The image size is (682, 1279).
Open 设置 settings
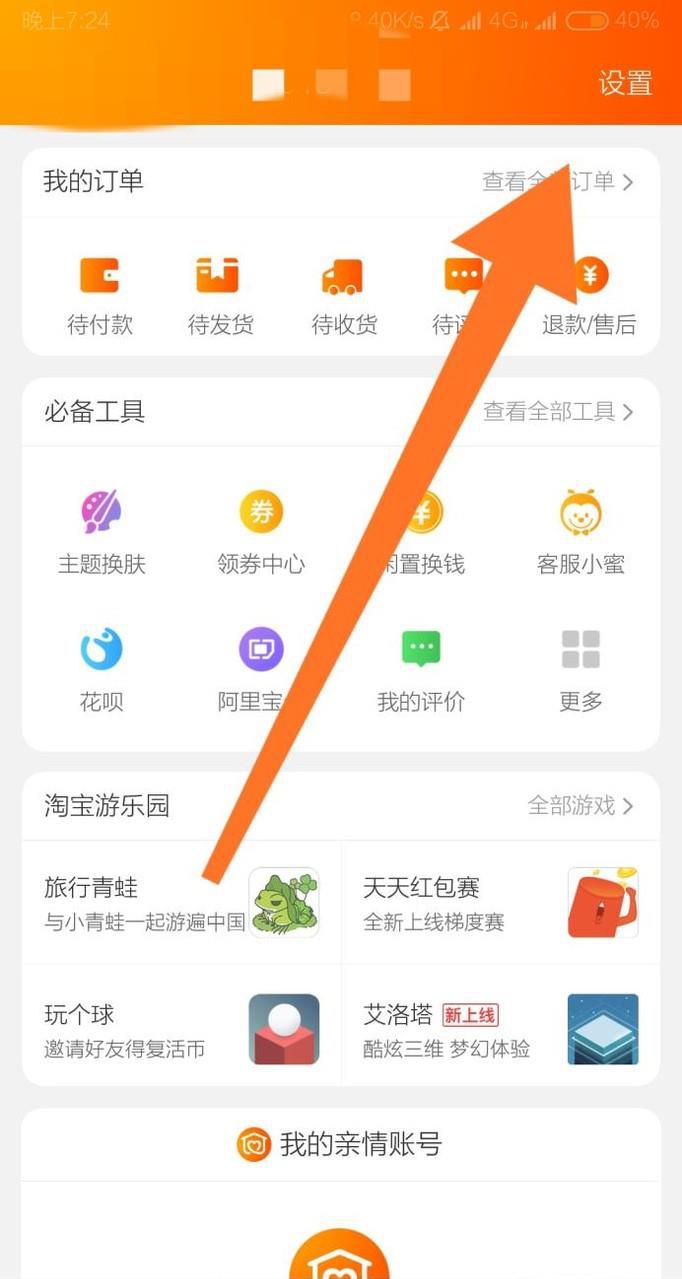[625, 83]
